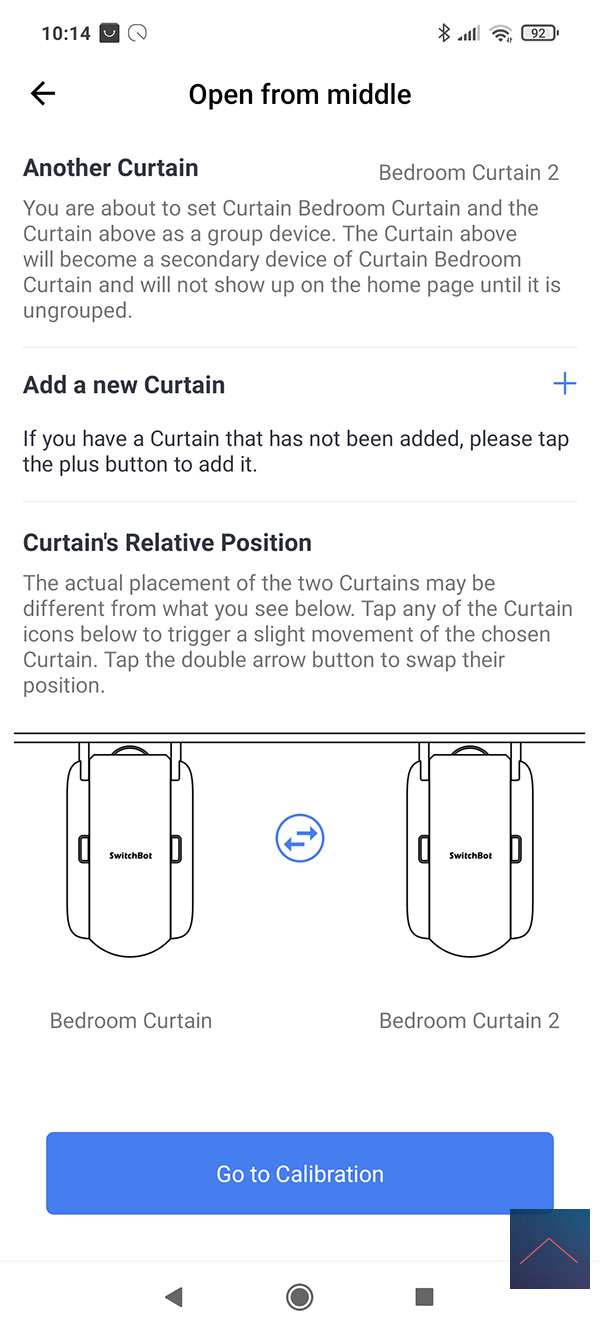Swap curtain positions with the double arrow
Viewport: 600px width, 1333px height.
pos(300,837)
